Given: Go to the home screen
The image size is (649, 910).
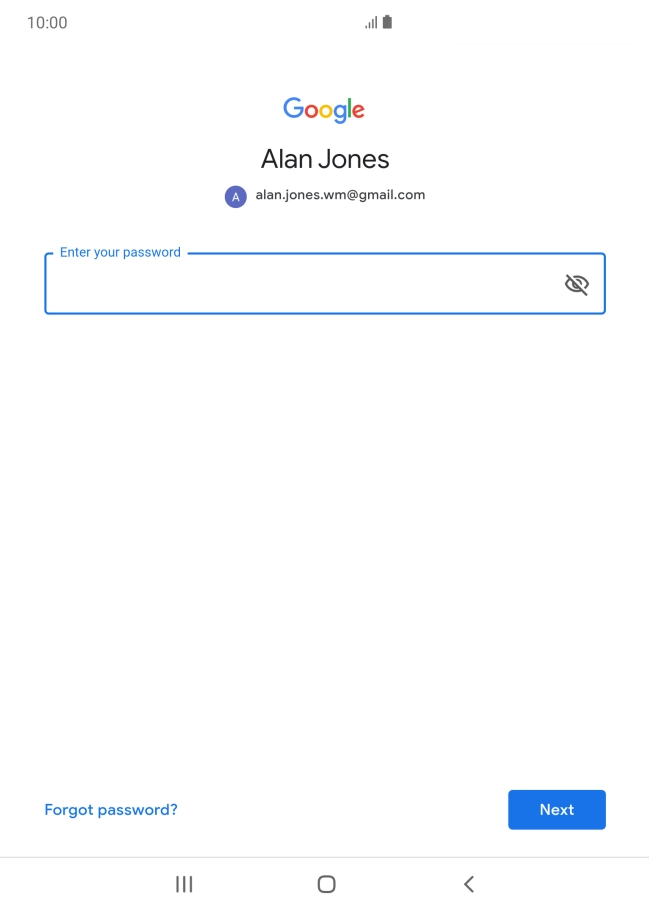Looking at the screenshot, I should point(326,884).
